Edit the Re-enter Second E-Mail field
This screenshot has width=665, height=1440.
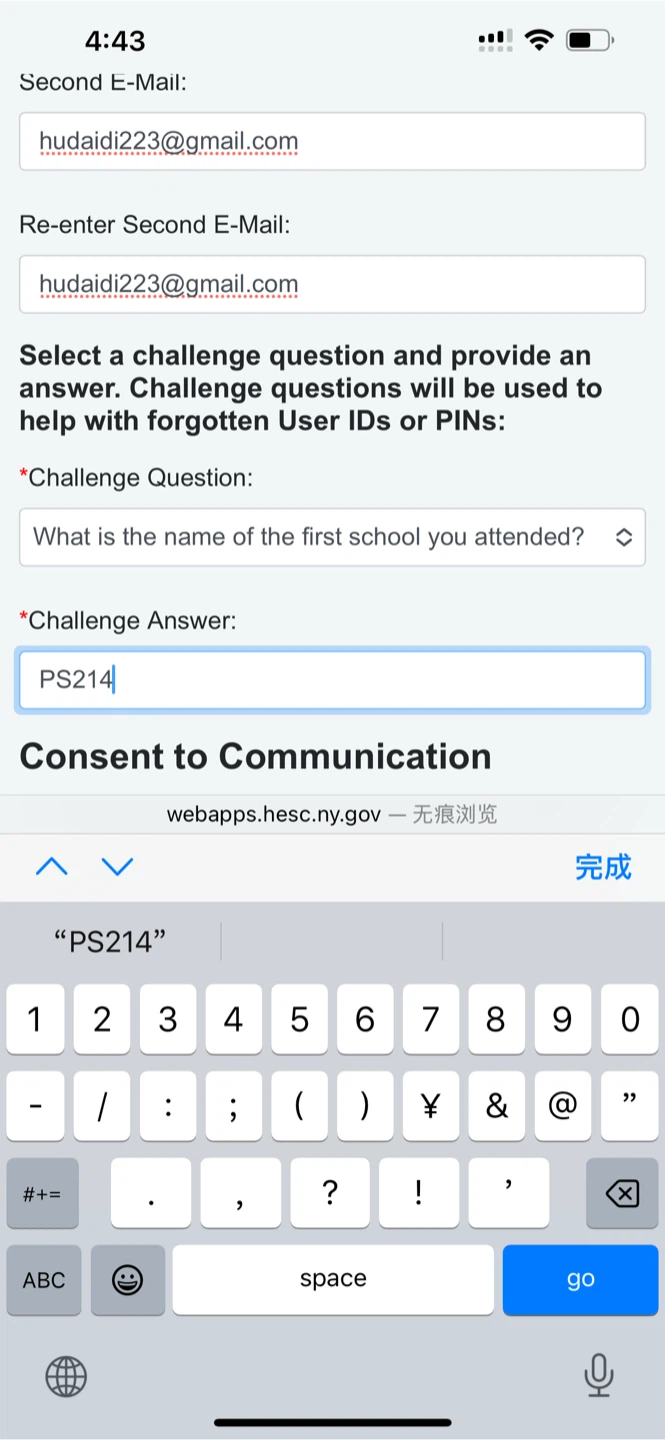(332, 284)
